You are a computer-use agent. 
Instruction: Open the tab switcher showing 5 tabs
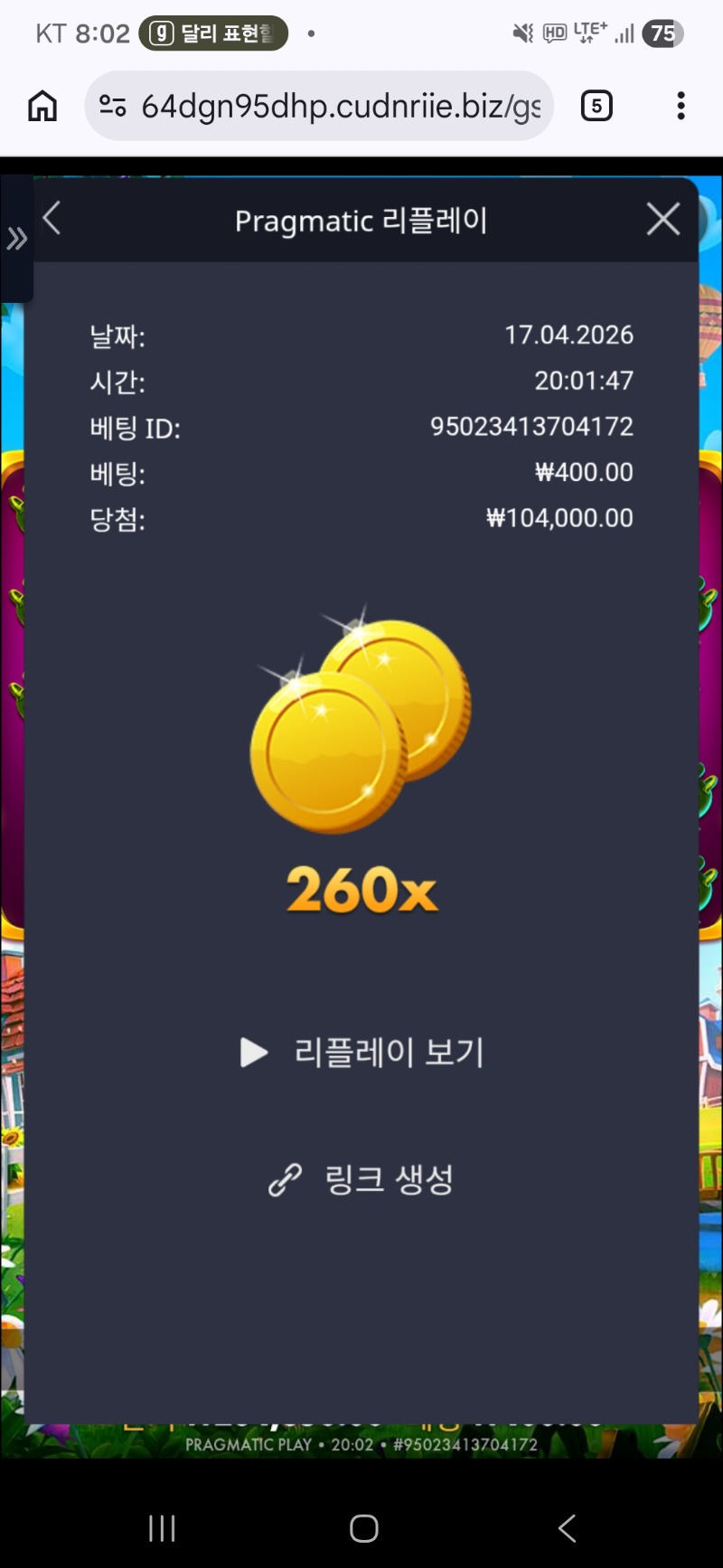[x=596, y=107]
